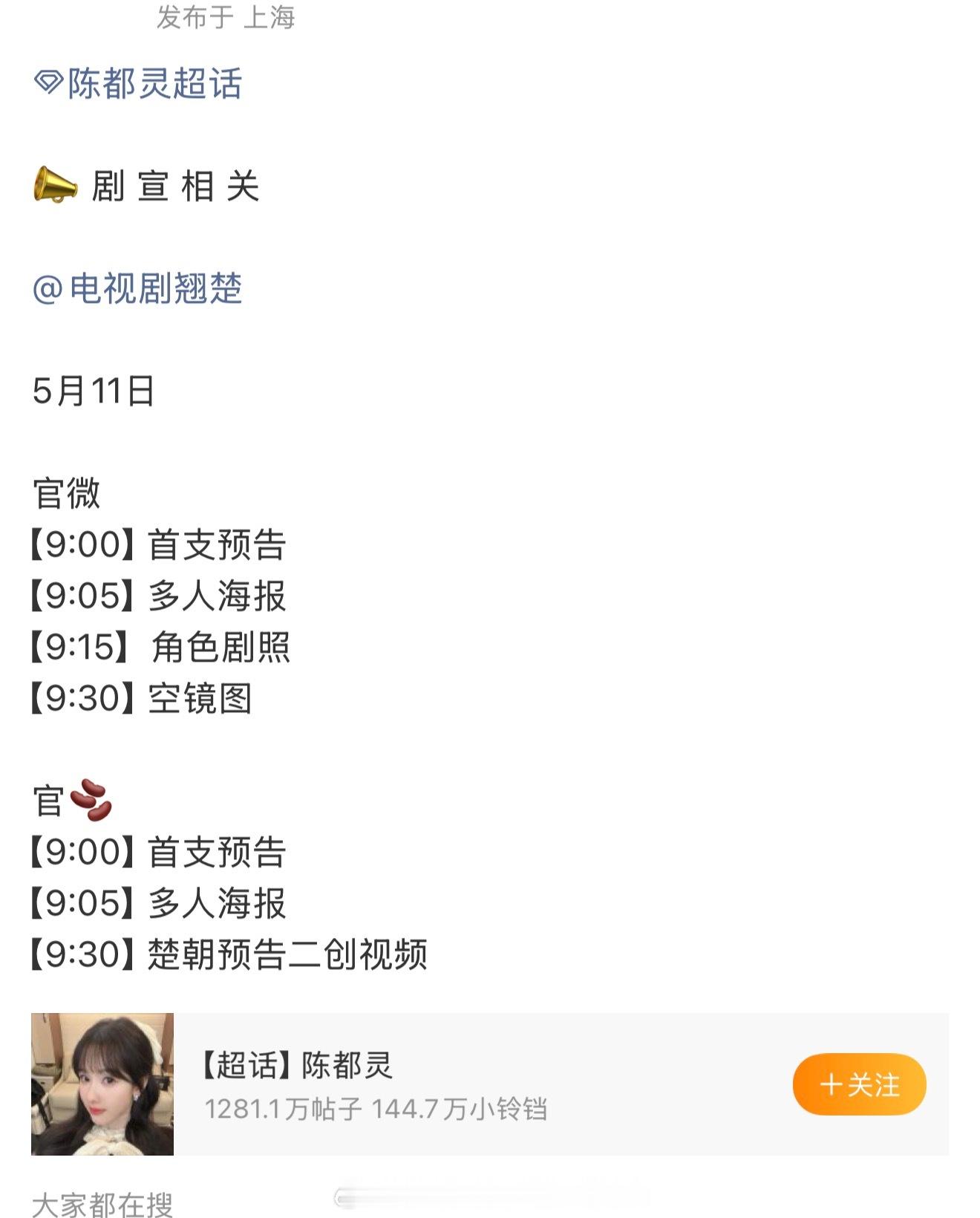Open the 【超话】陈都灵 card
980x1218 pixels.
(490, 1084)
